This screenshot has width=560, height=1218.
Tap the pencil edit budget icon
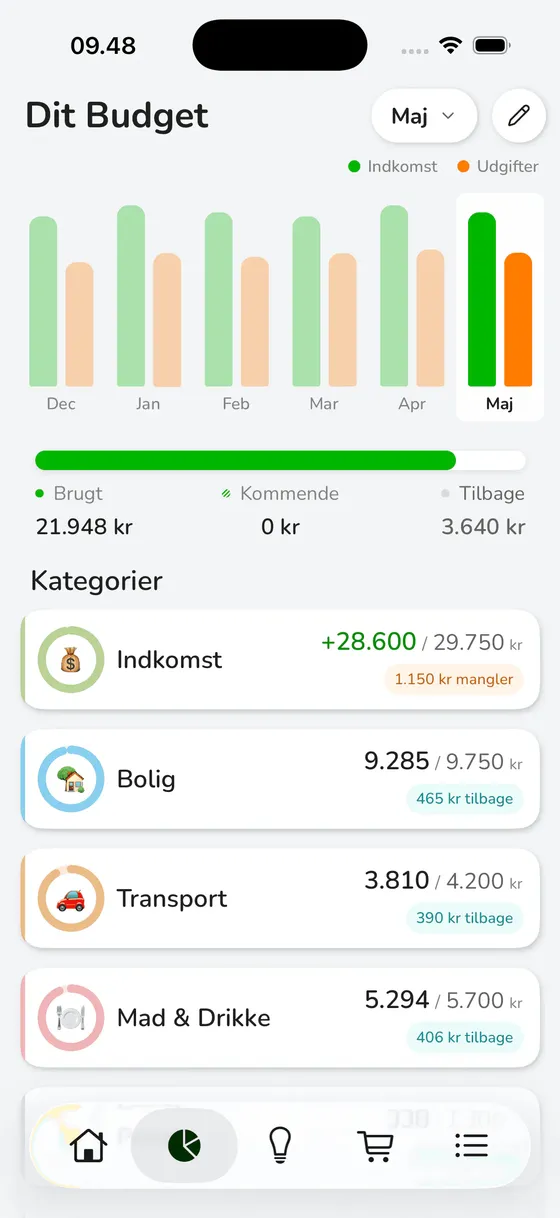[x=518, y=116]
